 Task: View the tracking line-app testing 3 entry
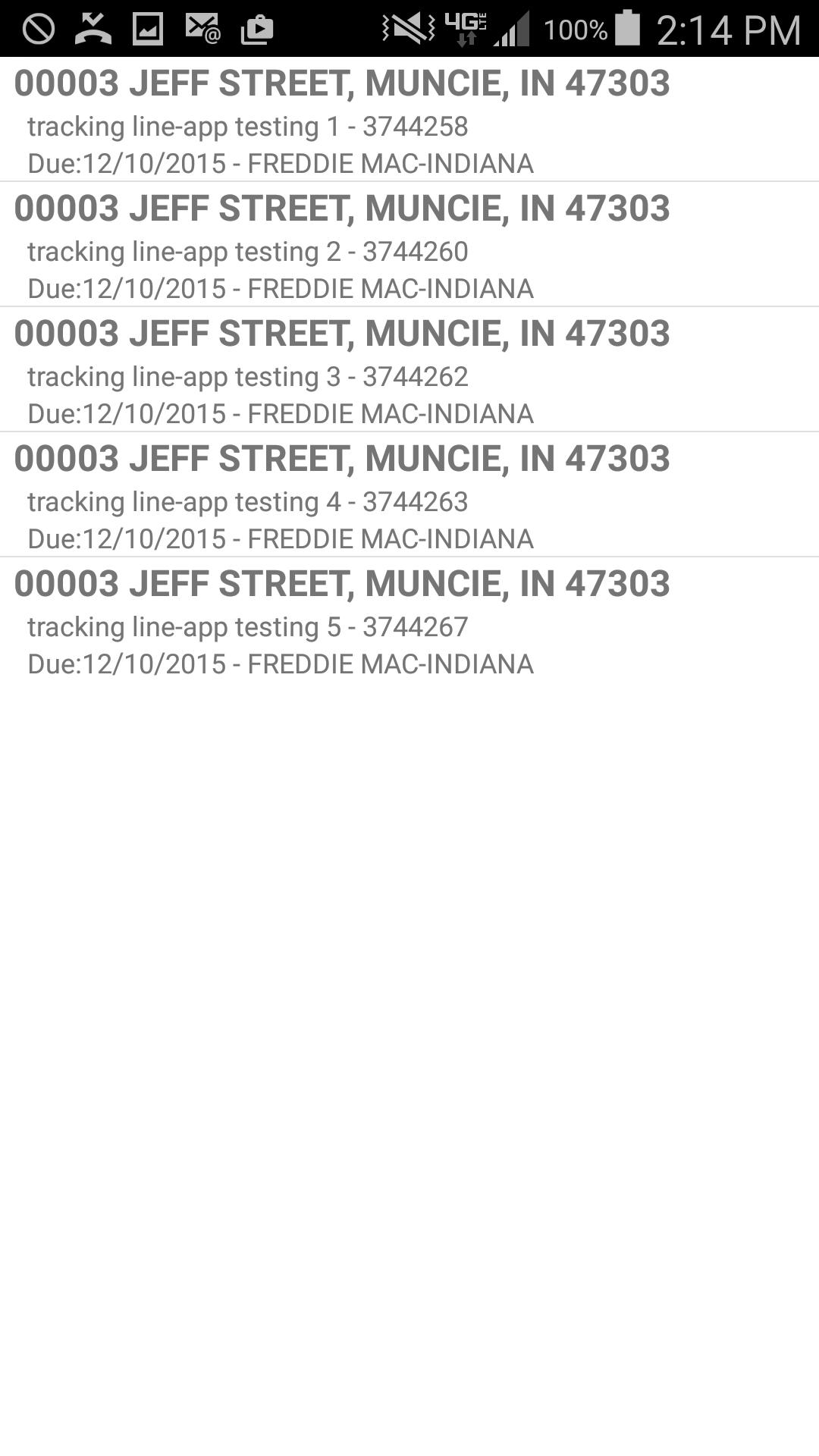pyautogui.click(x=409, y=372)
